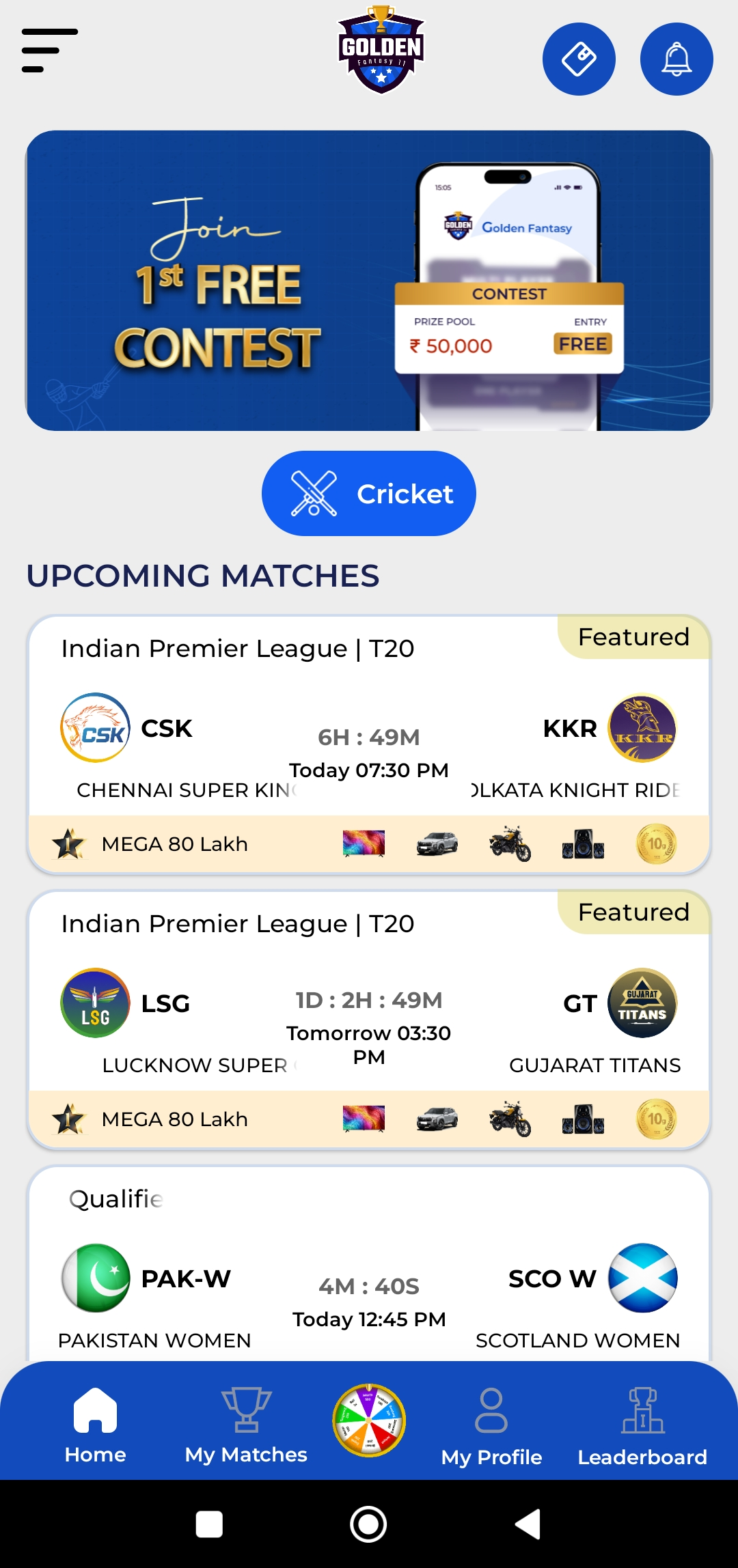Open the notifications bell
The width and height of the screenshot is (738, 1568).
click(x=676, y=59)
